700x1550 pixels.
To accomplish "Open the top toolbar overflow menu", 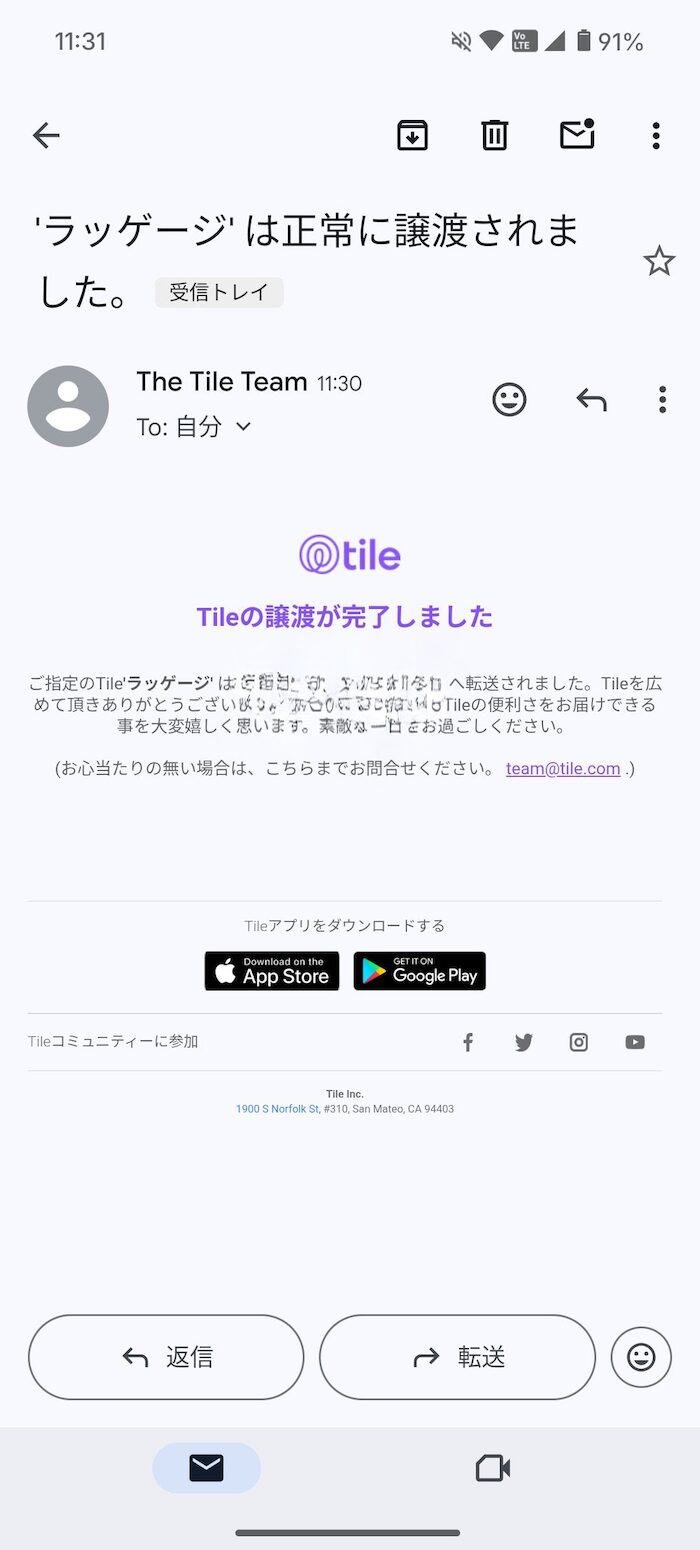I will click(x=656, y=135).
